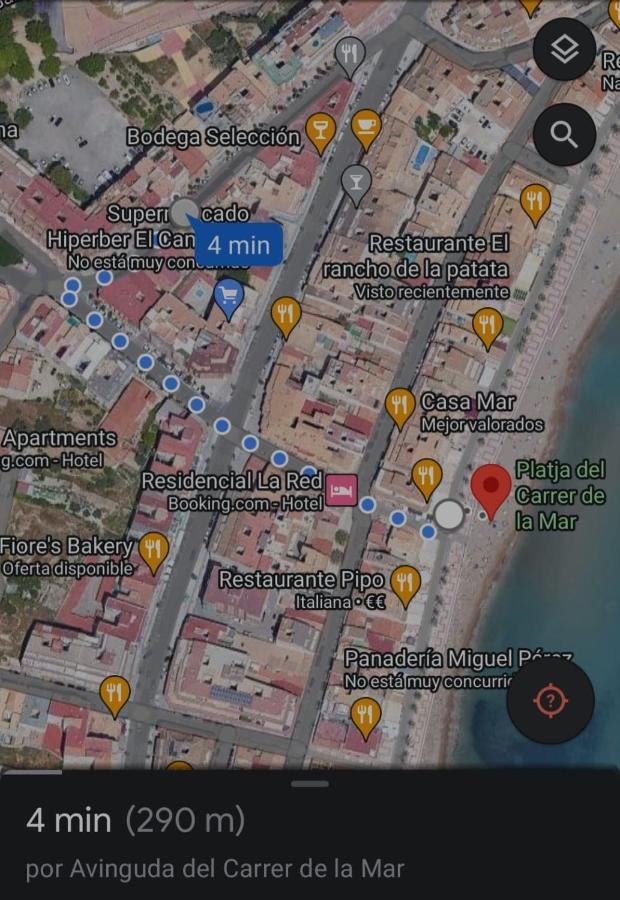Open the map layers button
This screenshot has height=900, width=620.
[565, 49]
